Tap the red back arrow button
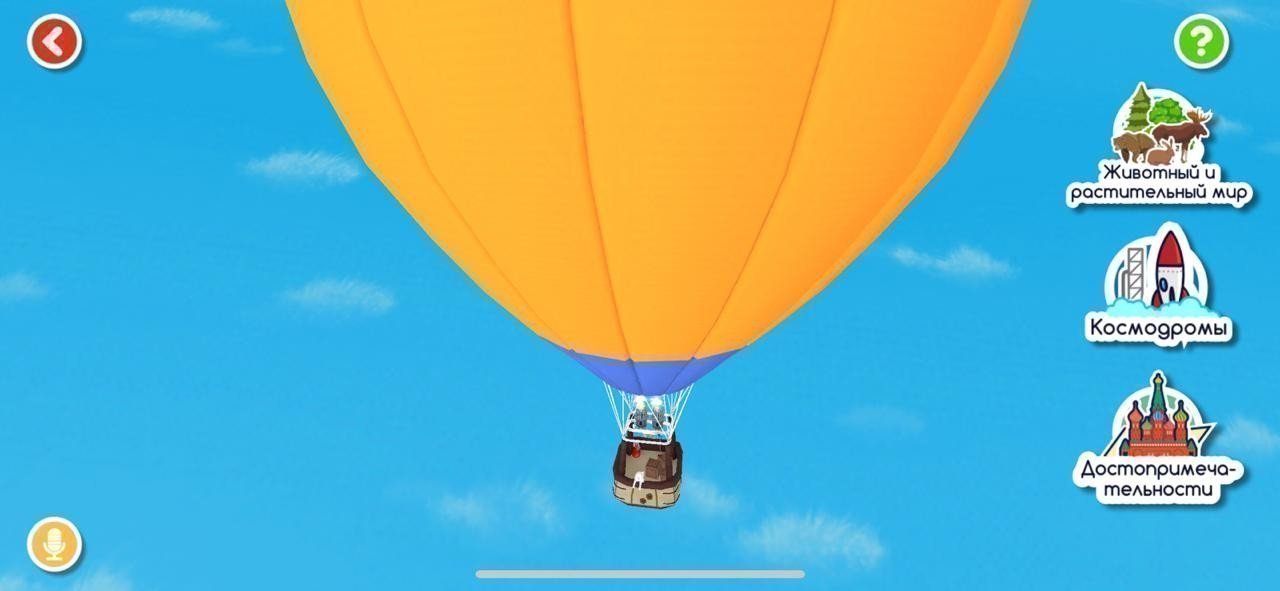Viewport: 1280px width, 591px height. (55, 42)
